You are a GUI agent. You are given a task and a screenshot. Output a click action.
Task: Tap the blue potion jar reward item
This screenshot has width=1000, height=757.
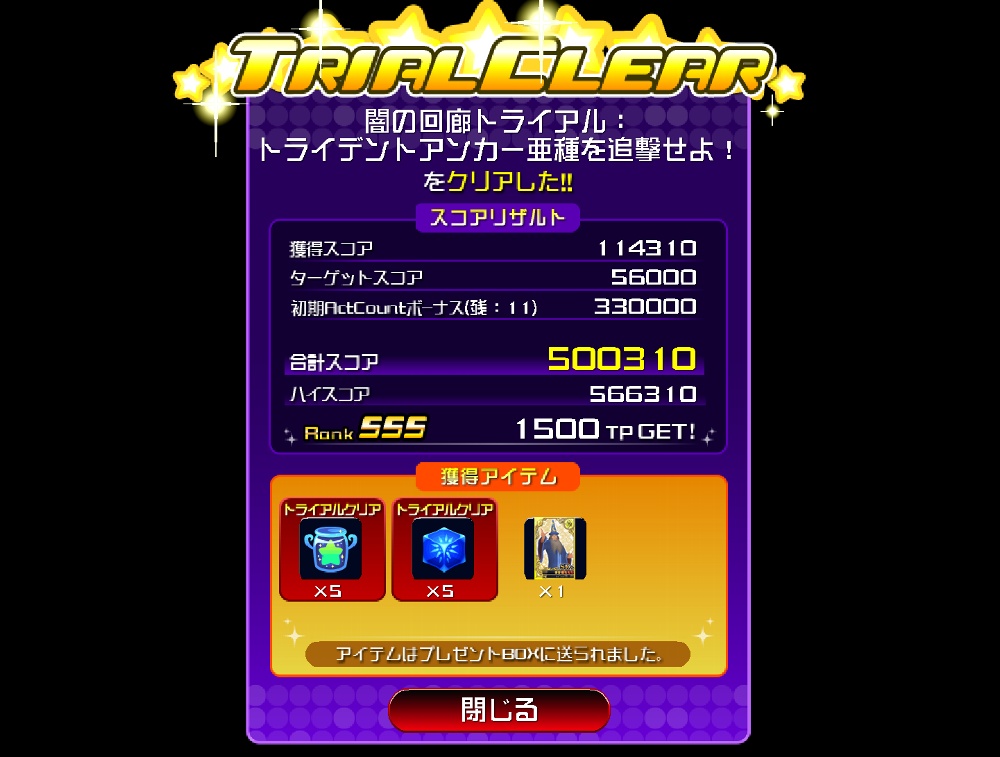click(x=331, y=549)
